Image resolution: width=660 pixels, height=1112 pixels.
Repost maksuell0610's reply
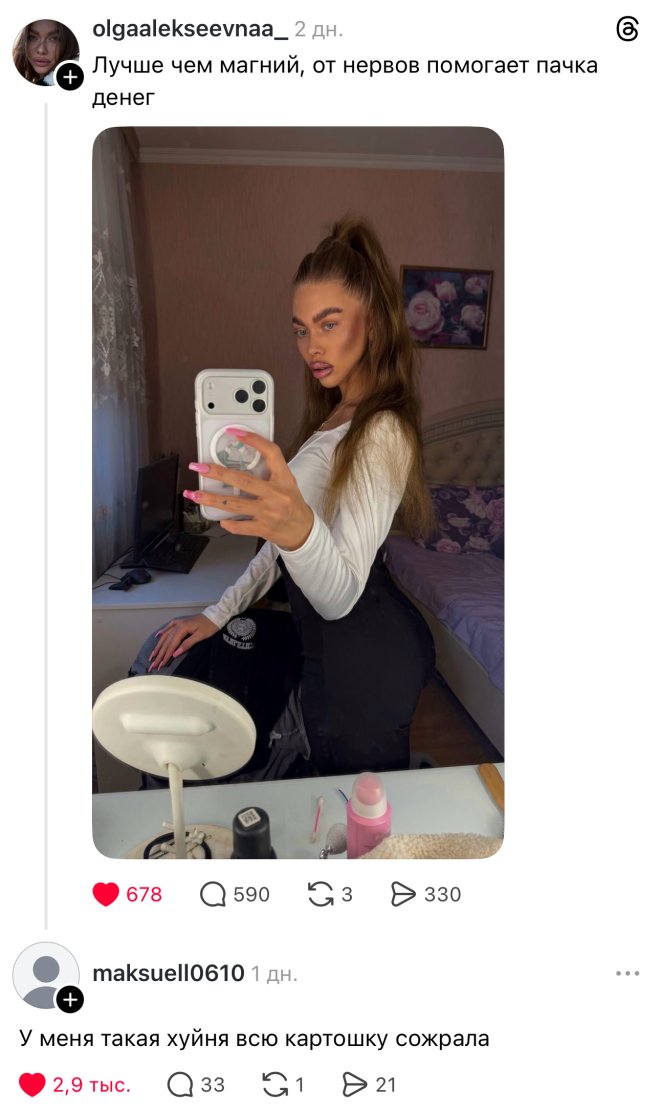click(274, 1084)
